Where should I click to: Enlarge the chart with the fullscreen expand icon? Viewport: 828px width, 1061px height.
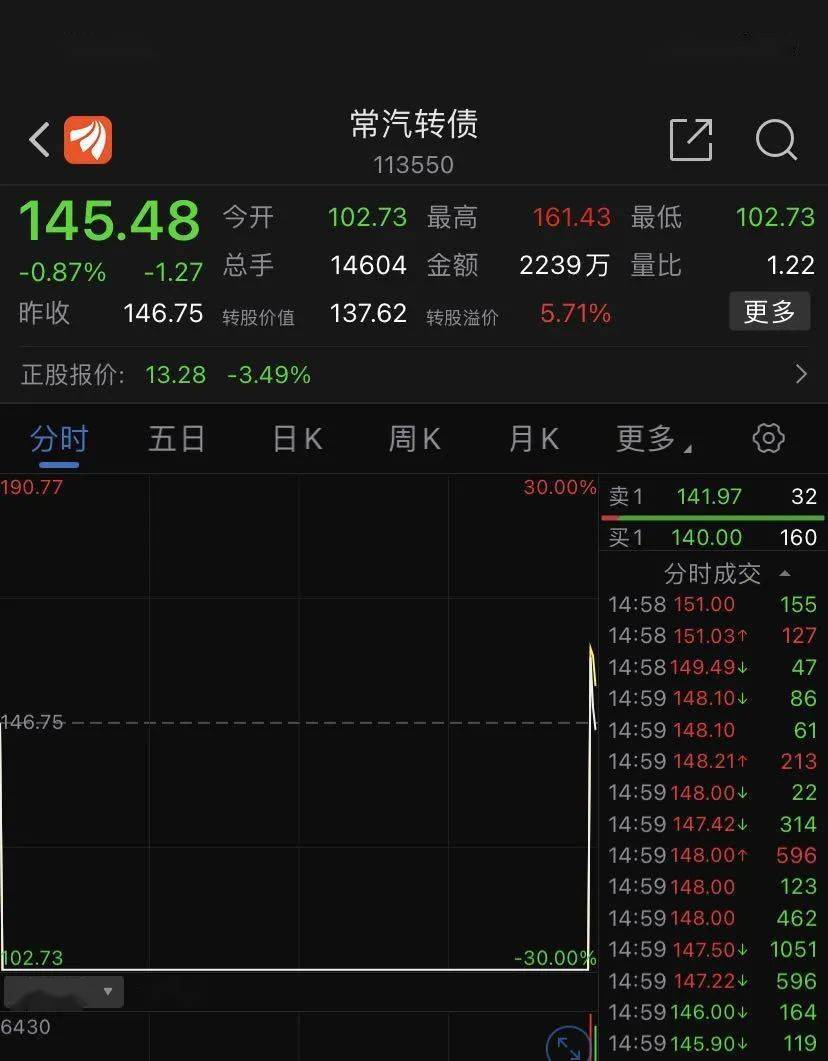[x=567, y=1046]
